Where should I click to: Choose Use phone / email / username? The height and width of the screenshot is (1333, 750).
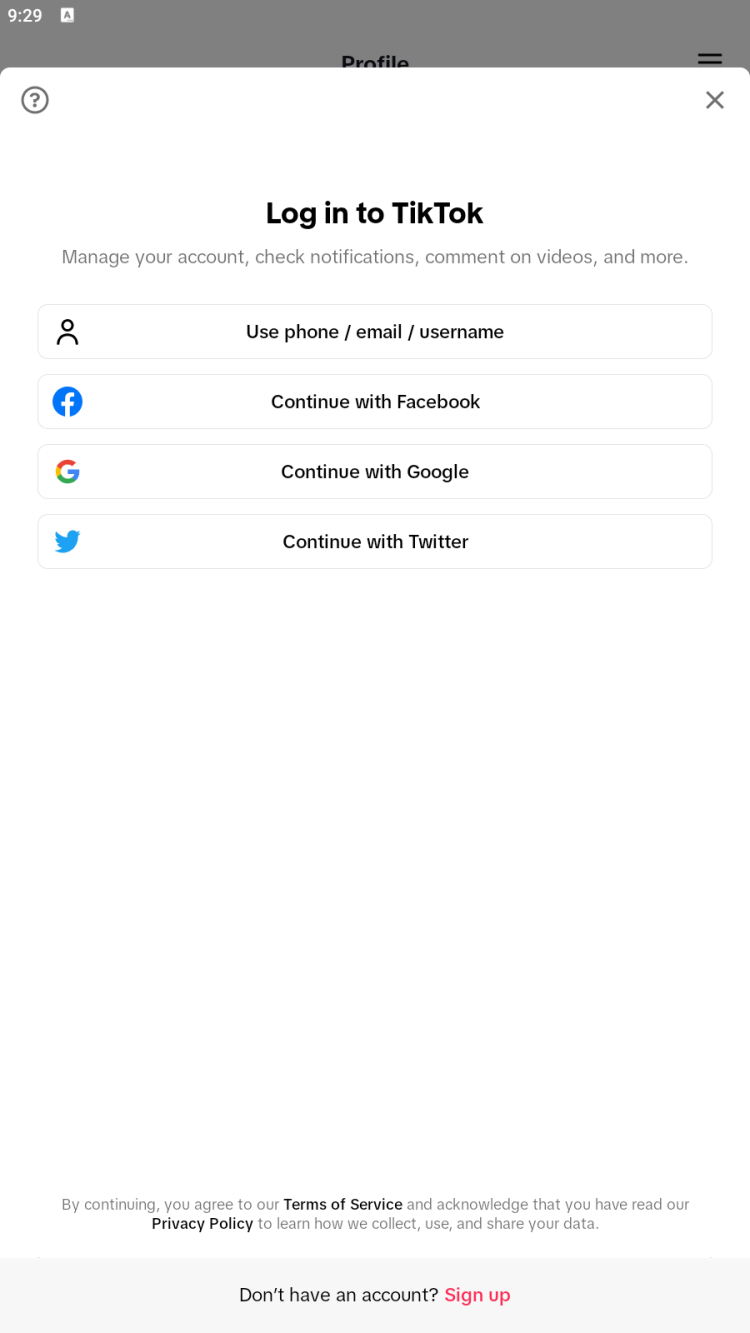375,332
